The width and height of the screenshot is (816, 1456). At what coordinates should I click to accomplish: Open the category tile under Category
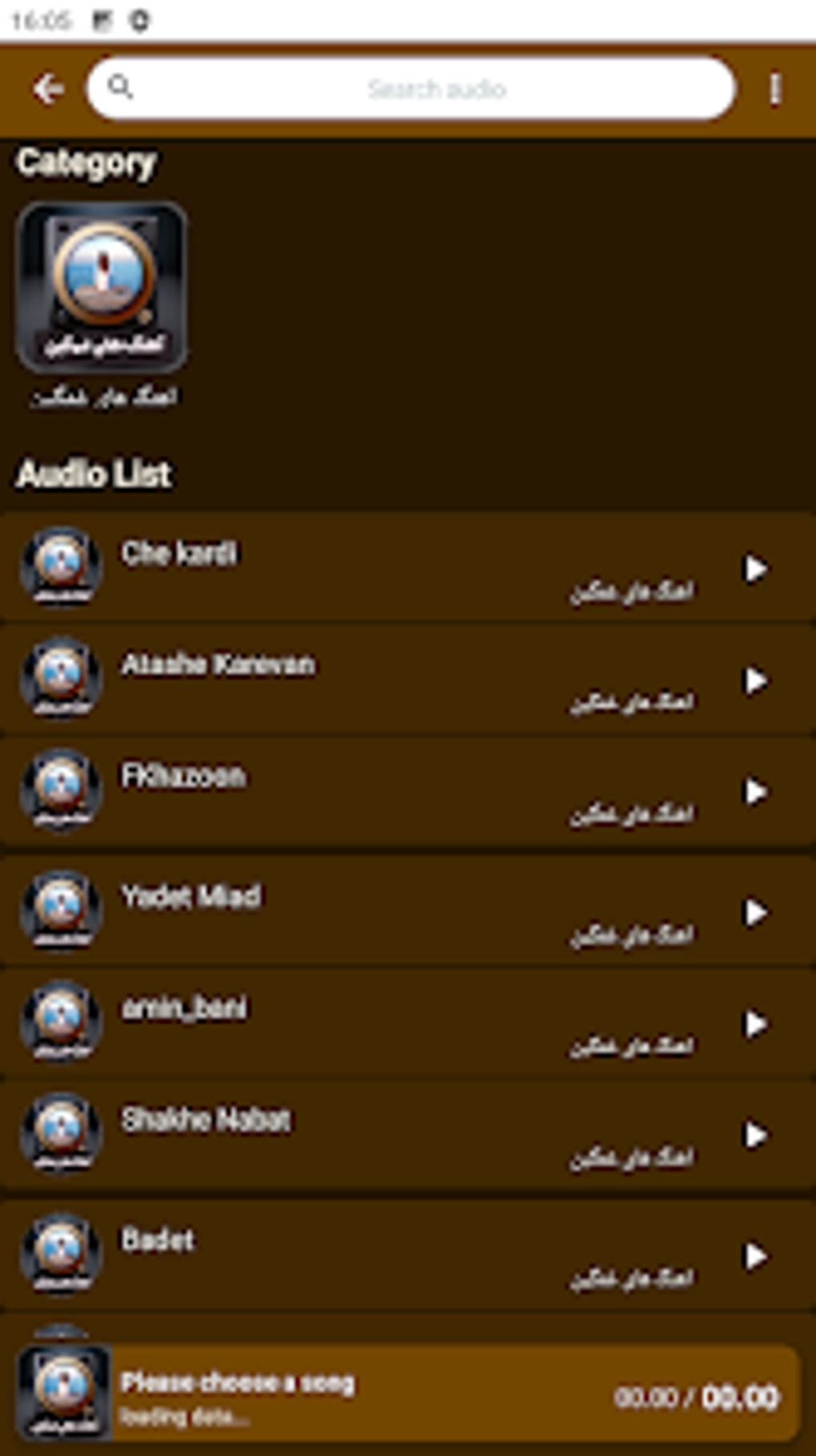click(x=102, y=304)
